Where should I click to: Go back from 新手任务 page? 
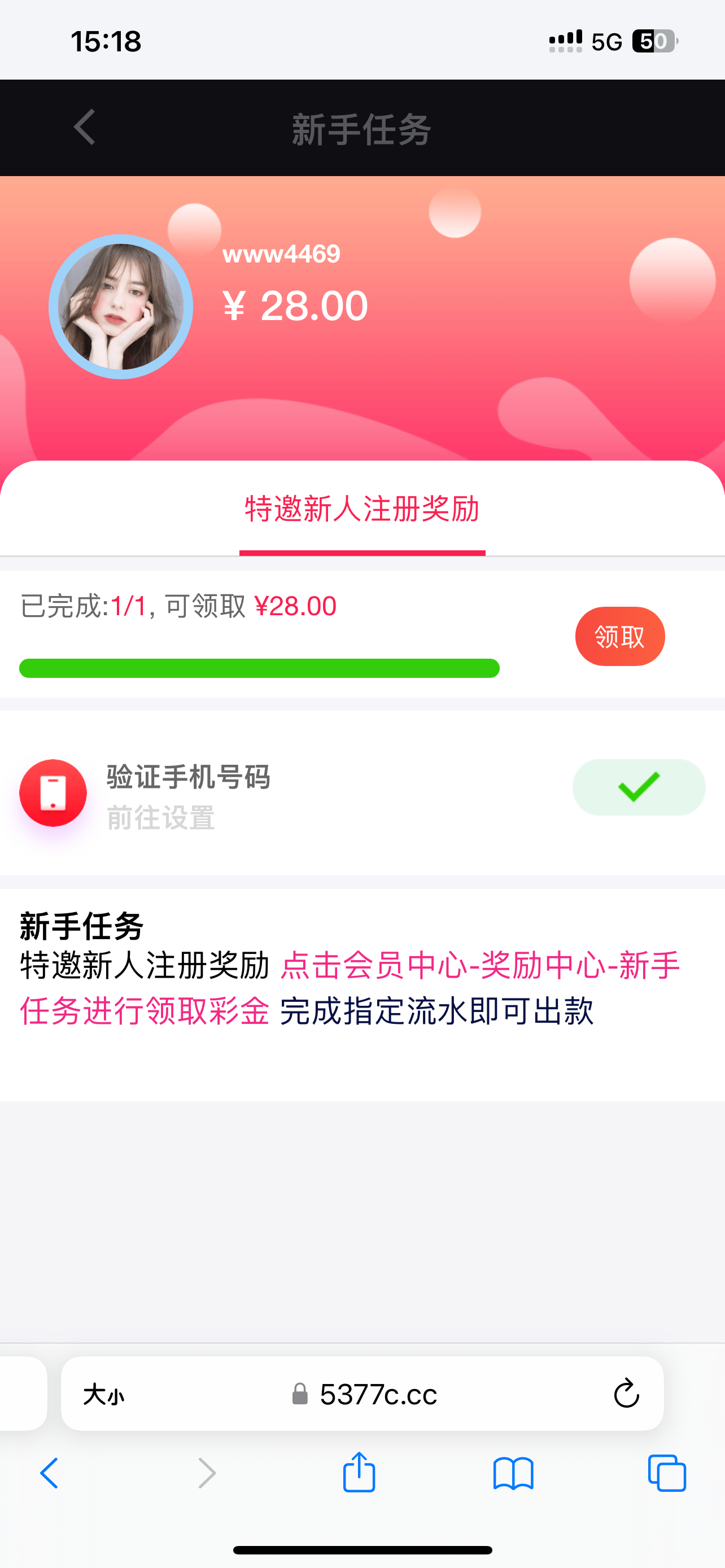point(85,127)
